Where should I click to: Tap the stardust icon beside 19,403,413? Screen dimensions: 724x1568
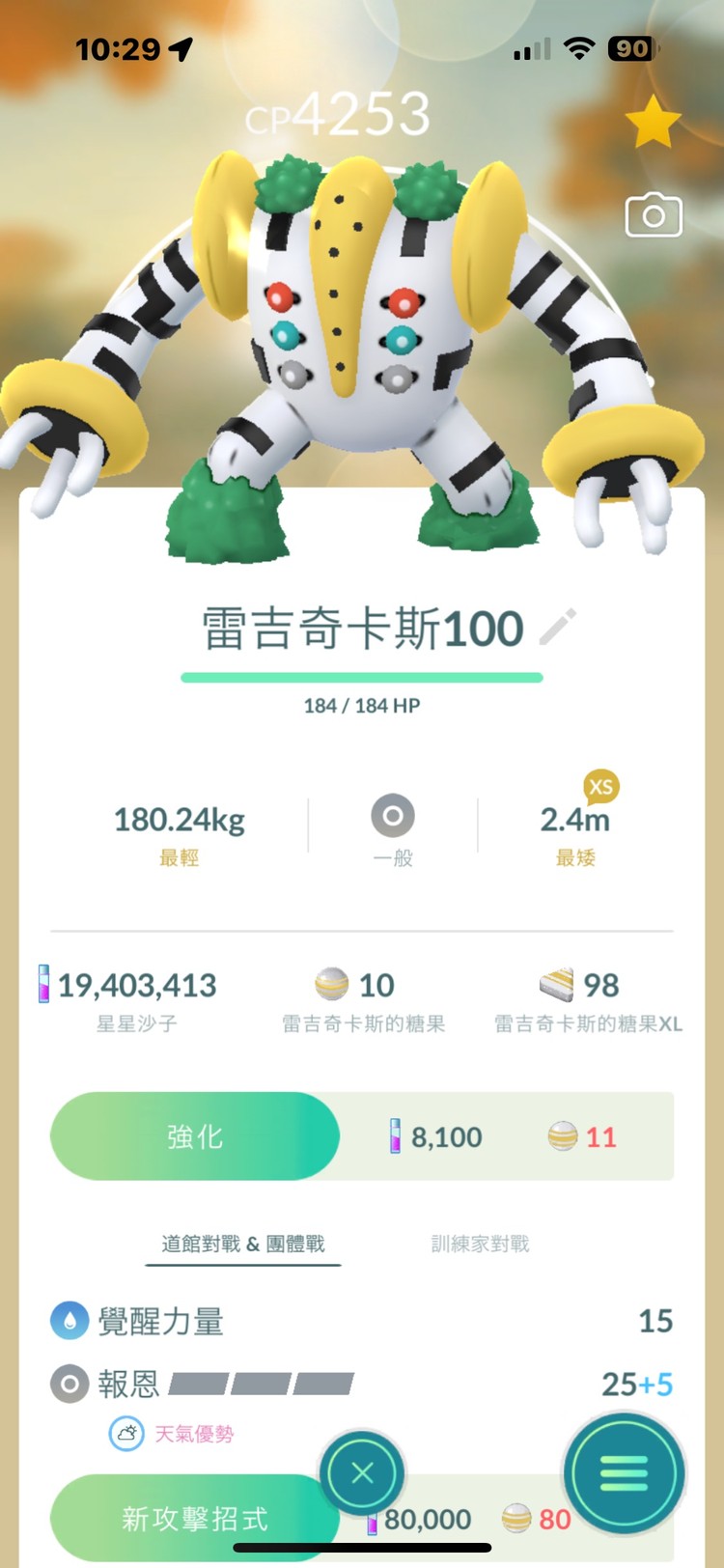[43, 984]
